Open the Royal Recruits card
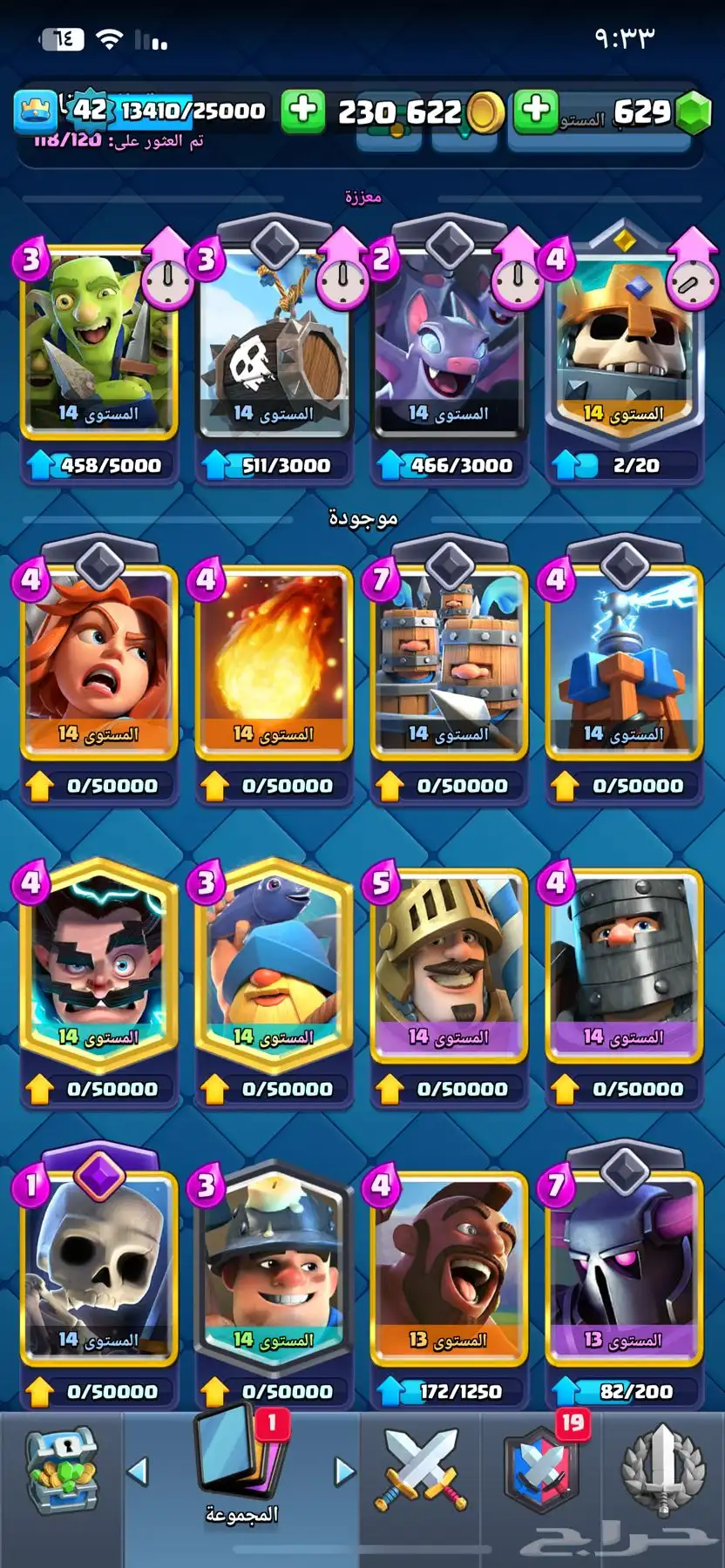 (449, 662)
